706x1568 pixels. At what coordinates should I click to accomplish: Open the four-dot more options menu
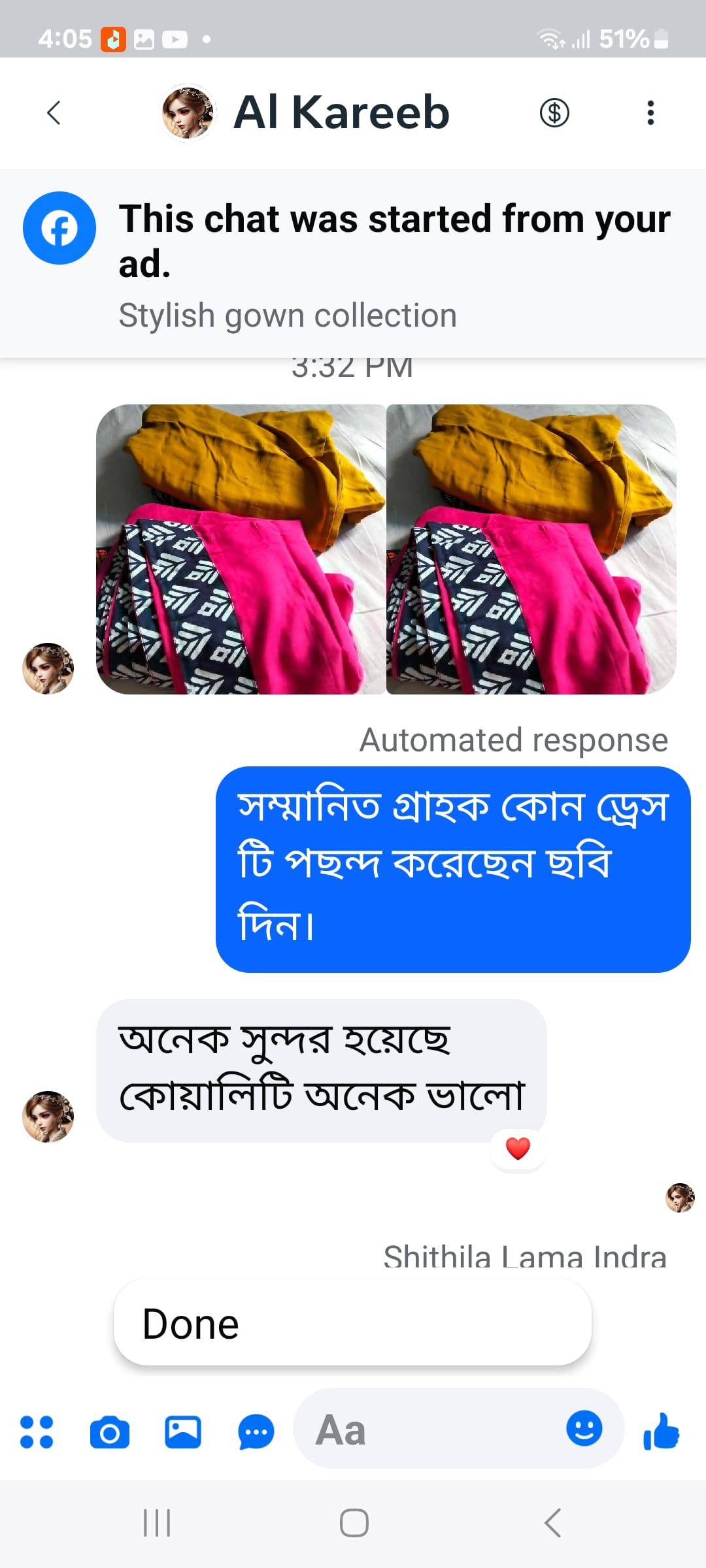(x=37, y=1432)
